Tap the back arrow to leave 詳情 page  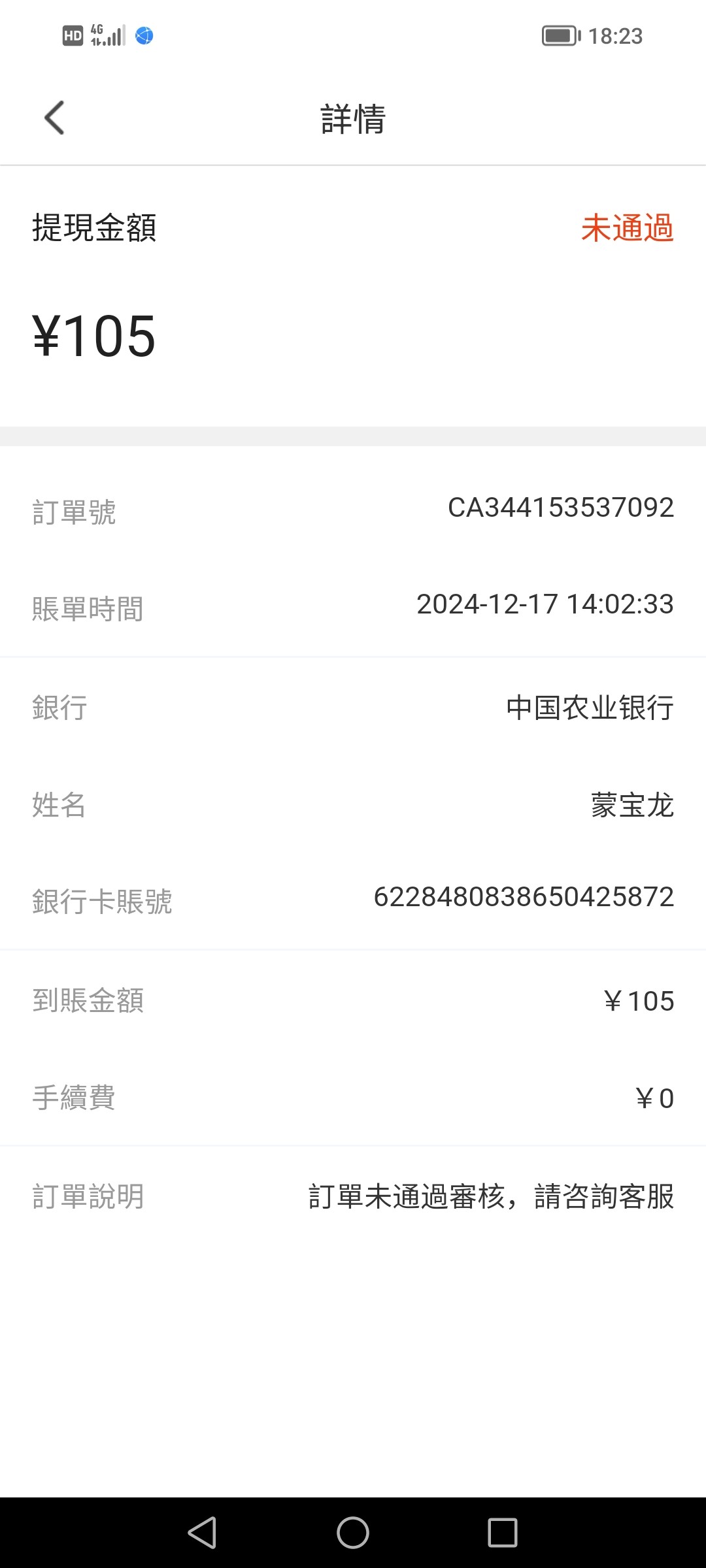[x=54, y=118]
